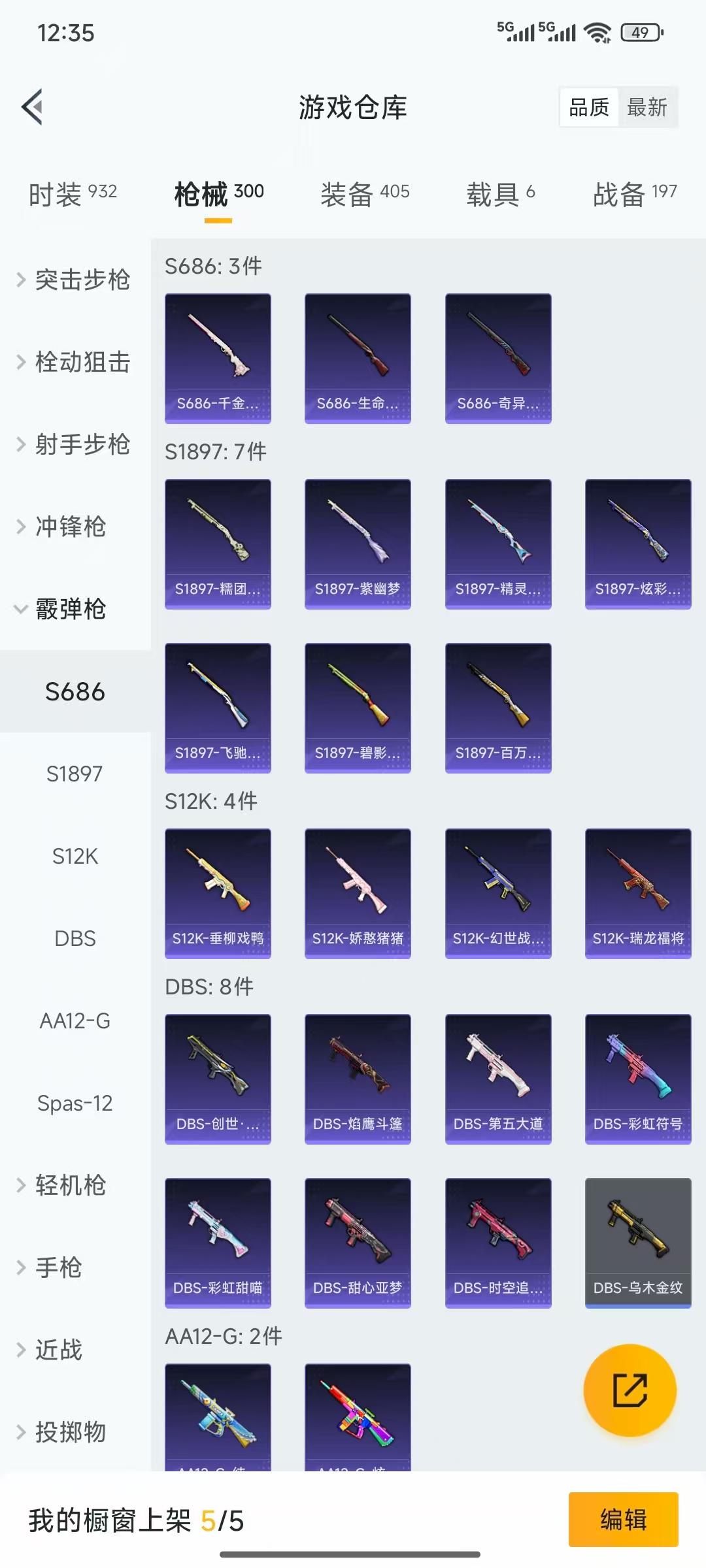Viewport: 706px width, 1568px height.
Task: Open the yellow share/export button
Action: [630, 1390]
